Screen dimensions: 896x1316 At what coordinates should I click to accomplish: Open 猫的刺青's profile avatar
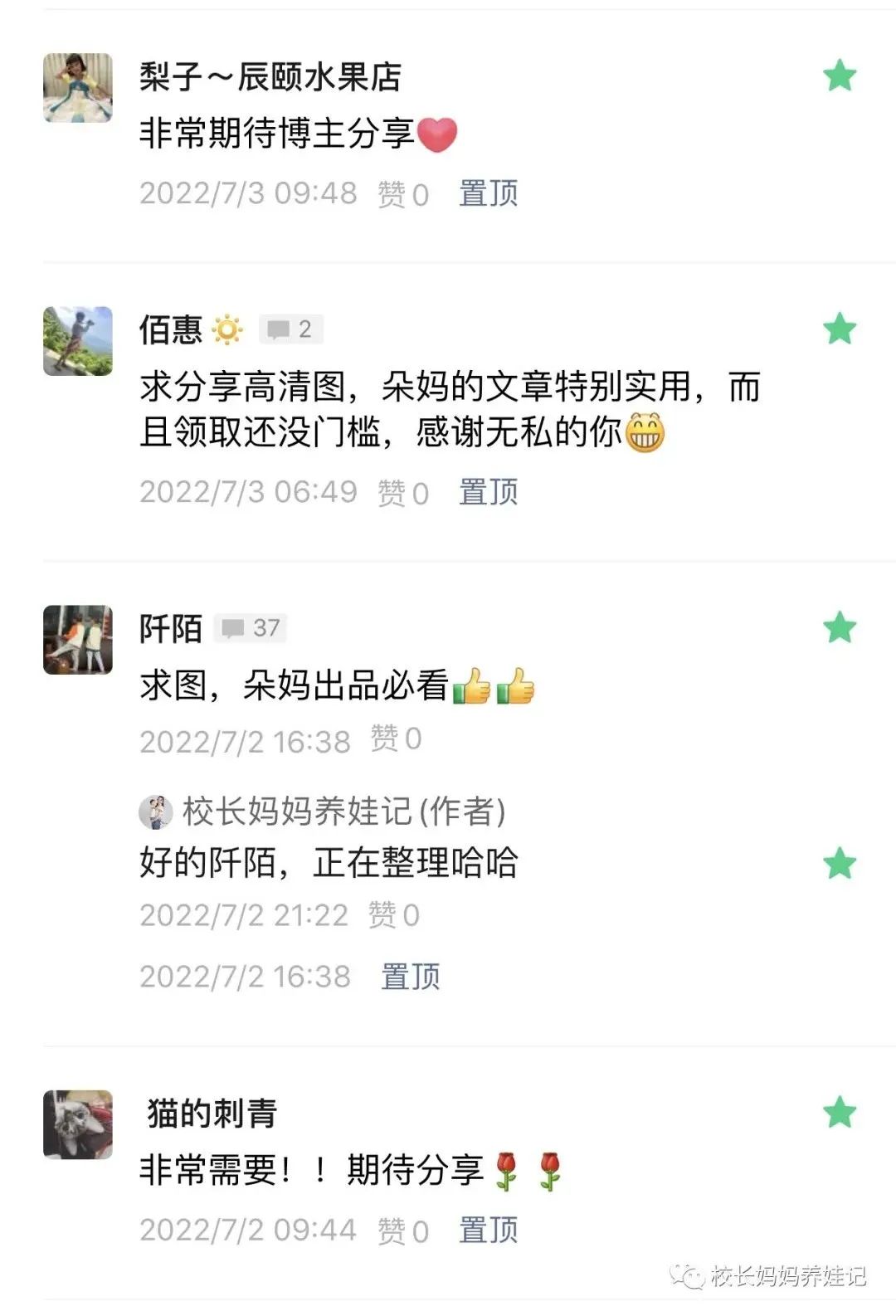point(78,1124)
